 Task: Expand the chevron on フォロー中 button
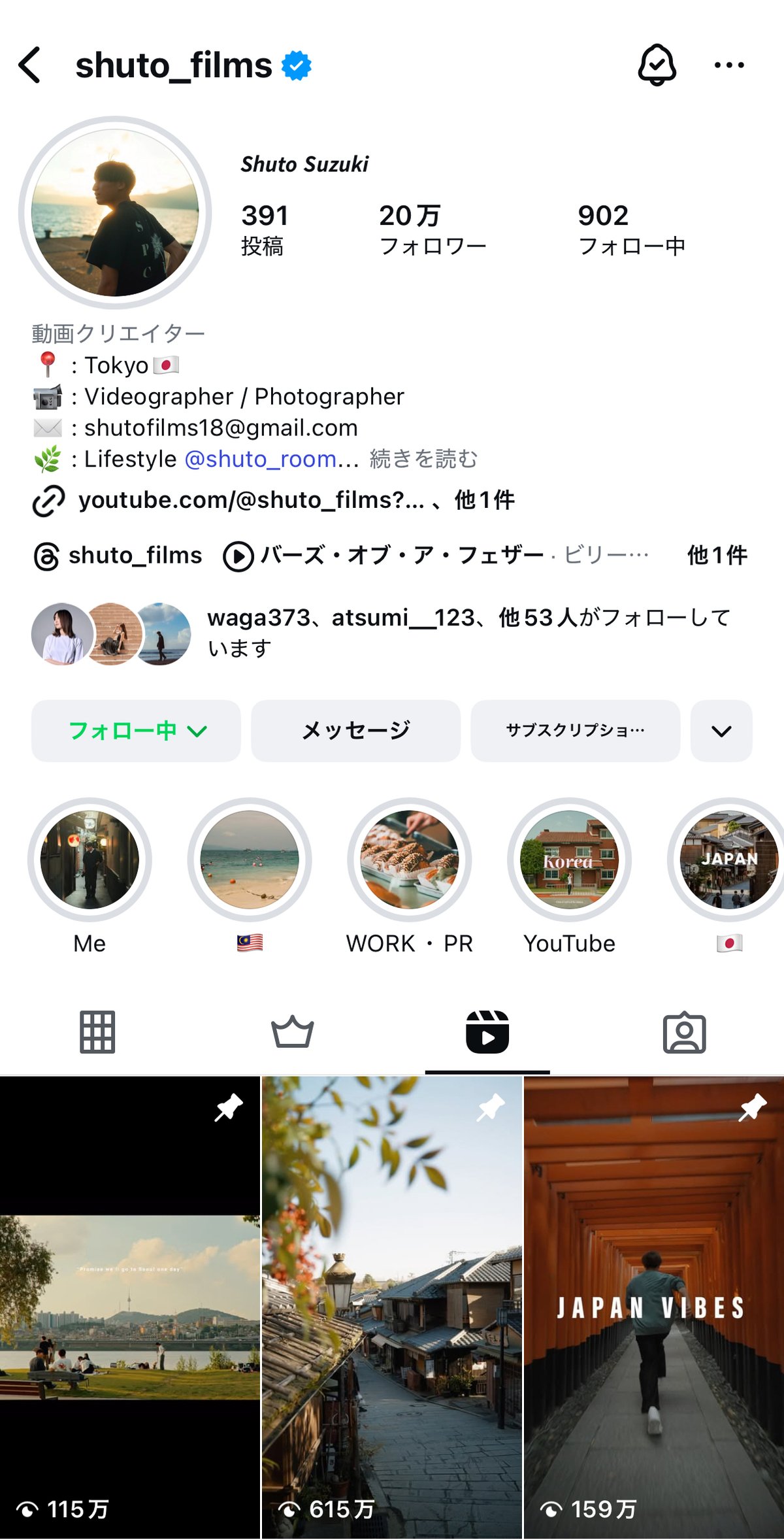(199, 731)
